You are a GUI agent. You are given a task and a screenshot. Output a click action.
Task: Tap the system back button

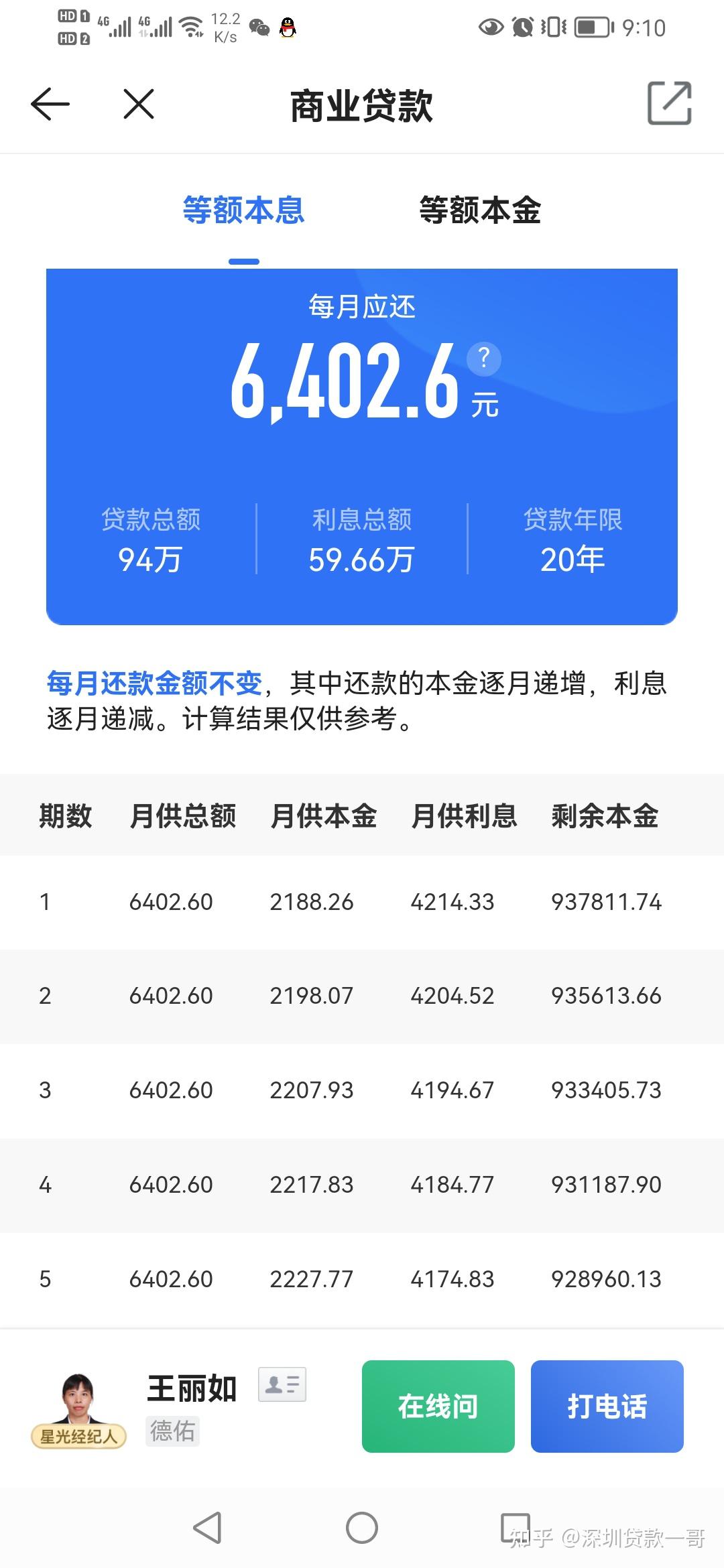(207, 1528)
